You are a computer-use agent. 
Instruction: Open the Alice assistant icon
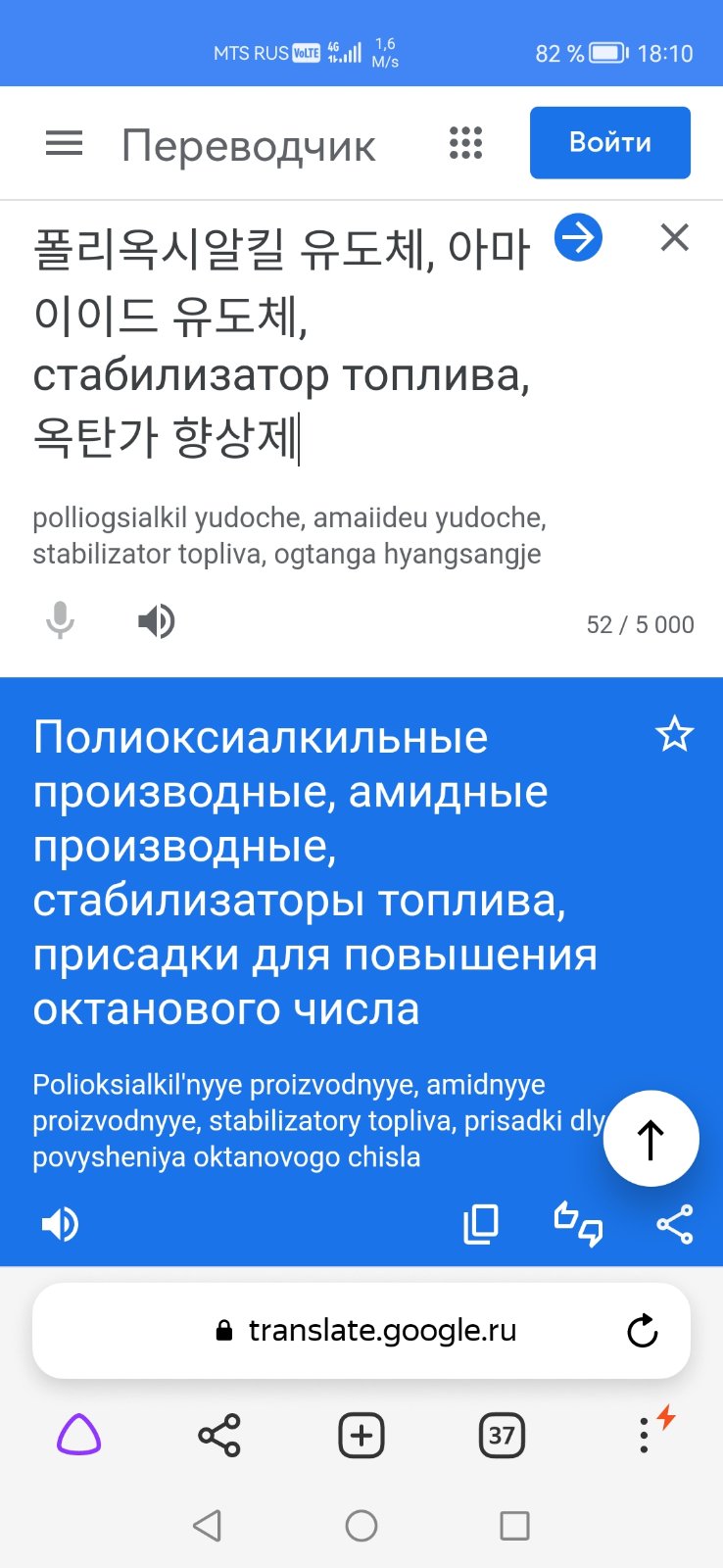(79, 1436)
